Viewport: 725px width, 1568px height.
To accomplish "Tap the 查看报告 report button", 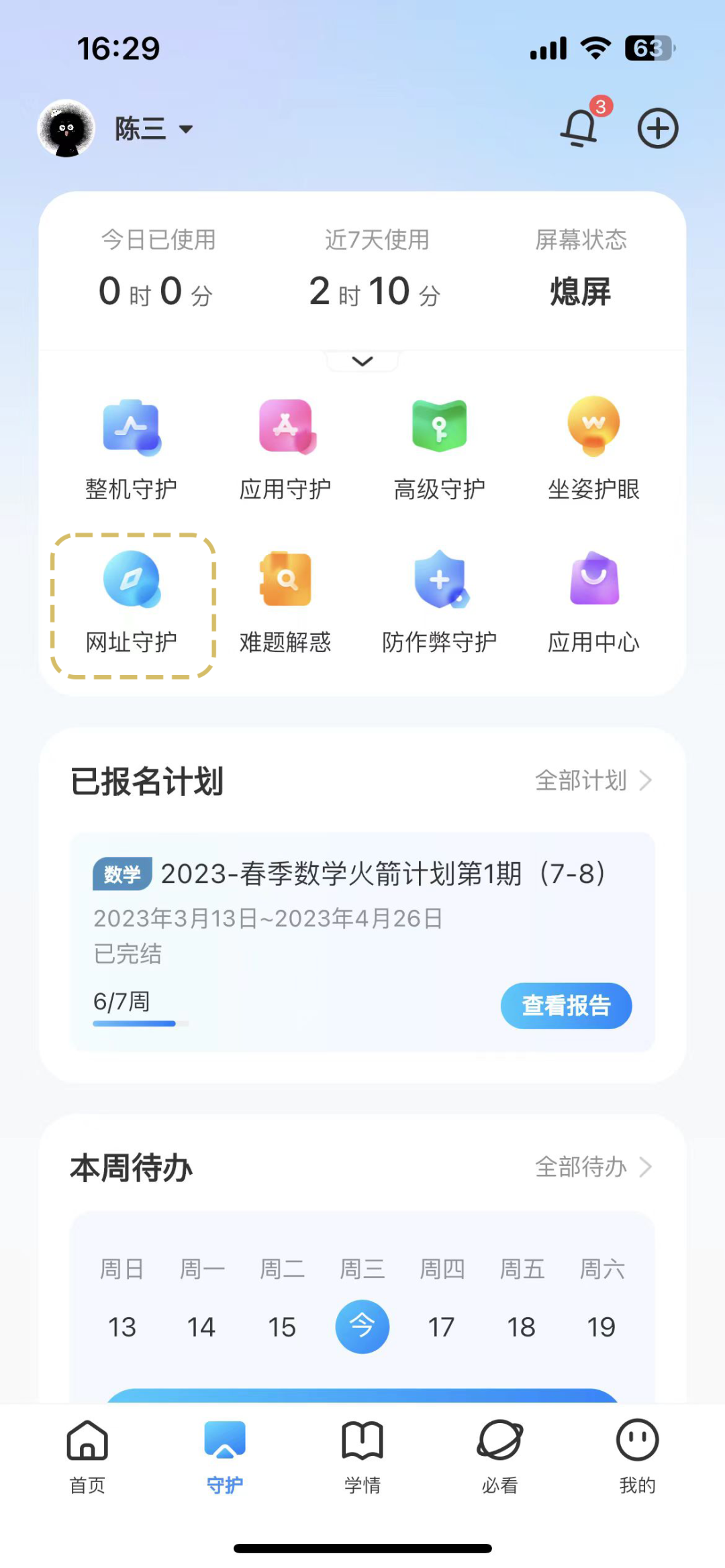I will click(565, 1005).
